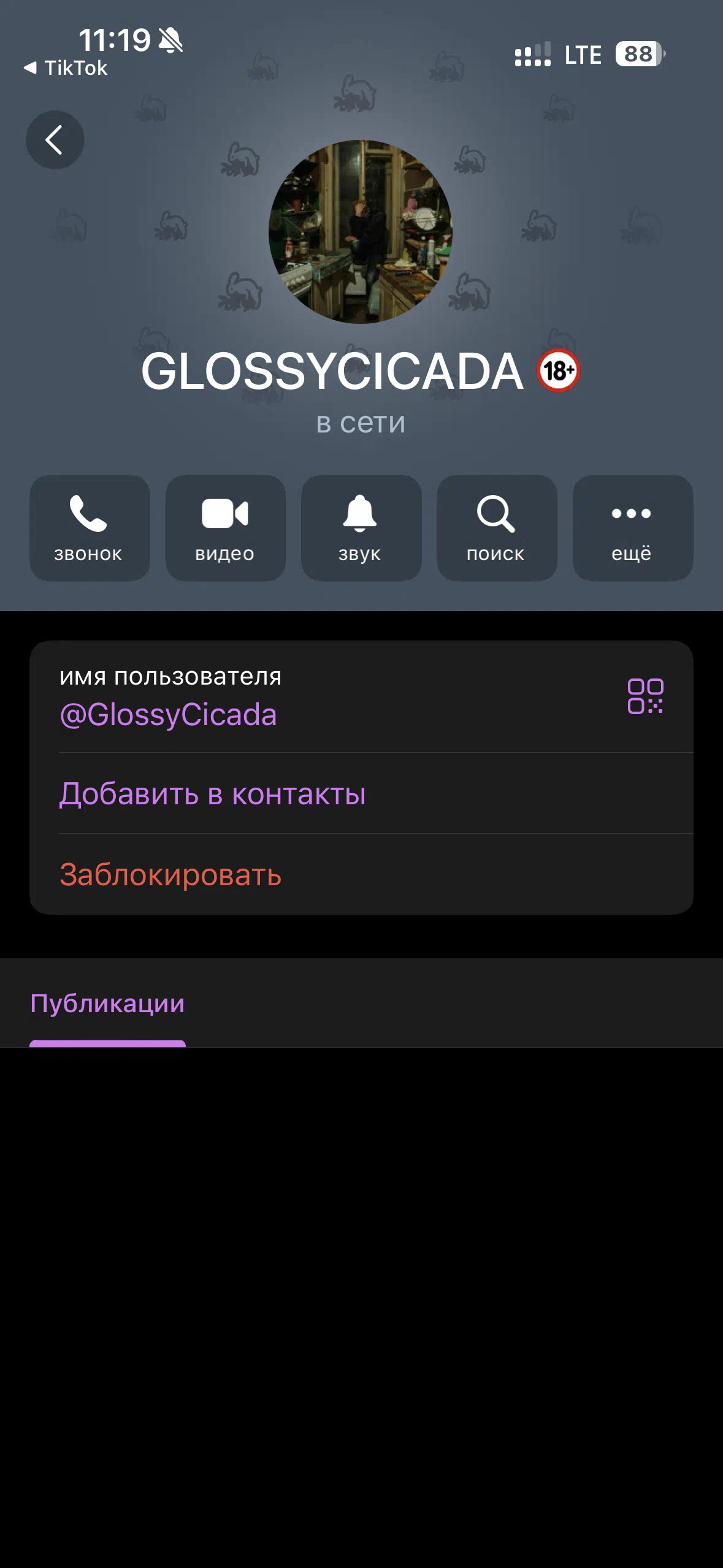Open звук notification settings
Viewport: 723px width, 1568px height.
tap(361, 528)
